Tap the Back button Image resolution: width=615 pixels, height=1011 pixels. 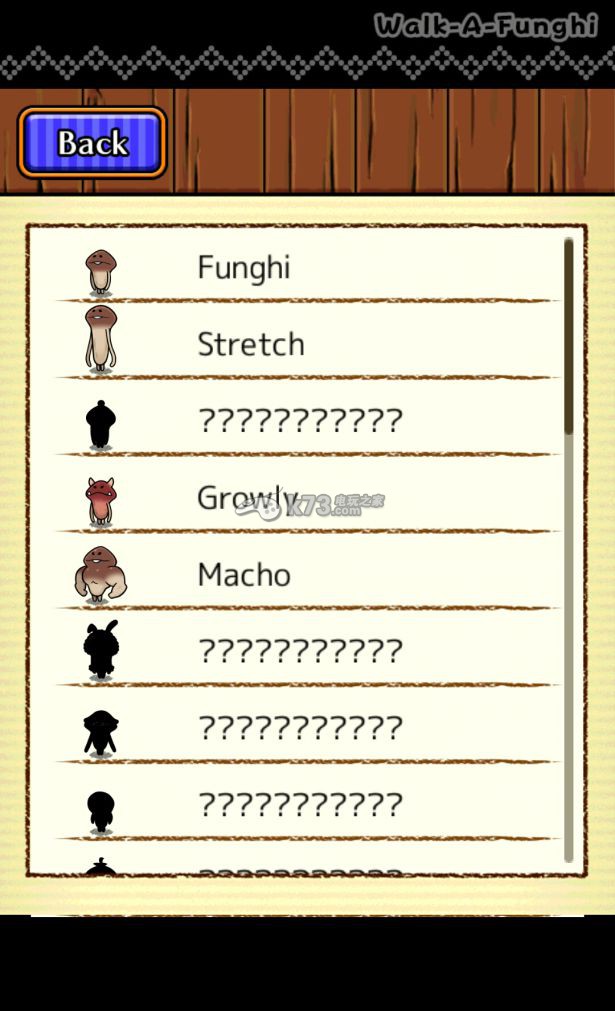92,143
